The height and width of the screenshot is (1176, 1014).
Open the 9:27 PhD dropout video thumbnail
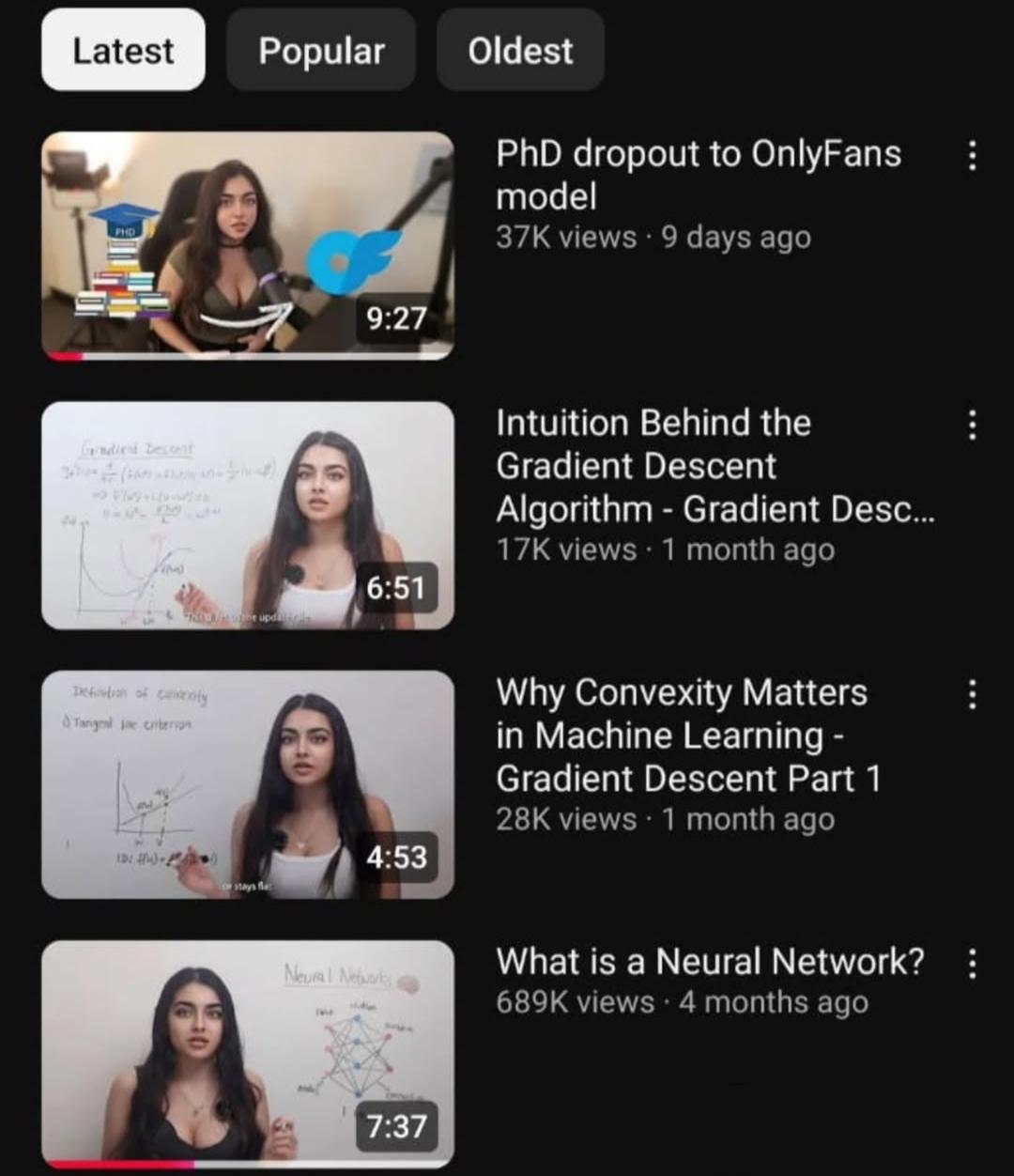pos(248,245)
